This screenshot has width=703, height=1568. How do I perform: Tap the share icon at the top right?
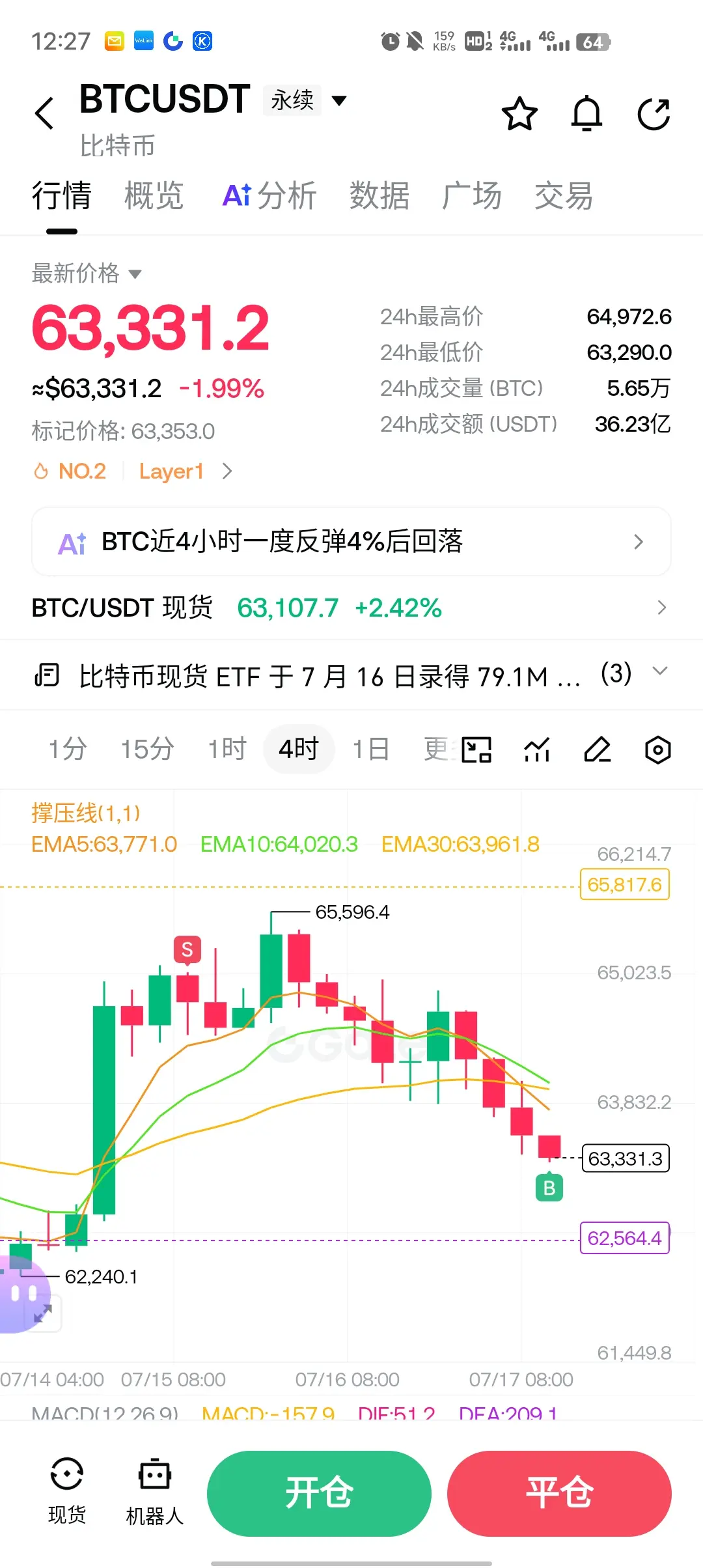(x=654, y=114)
